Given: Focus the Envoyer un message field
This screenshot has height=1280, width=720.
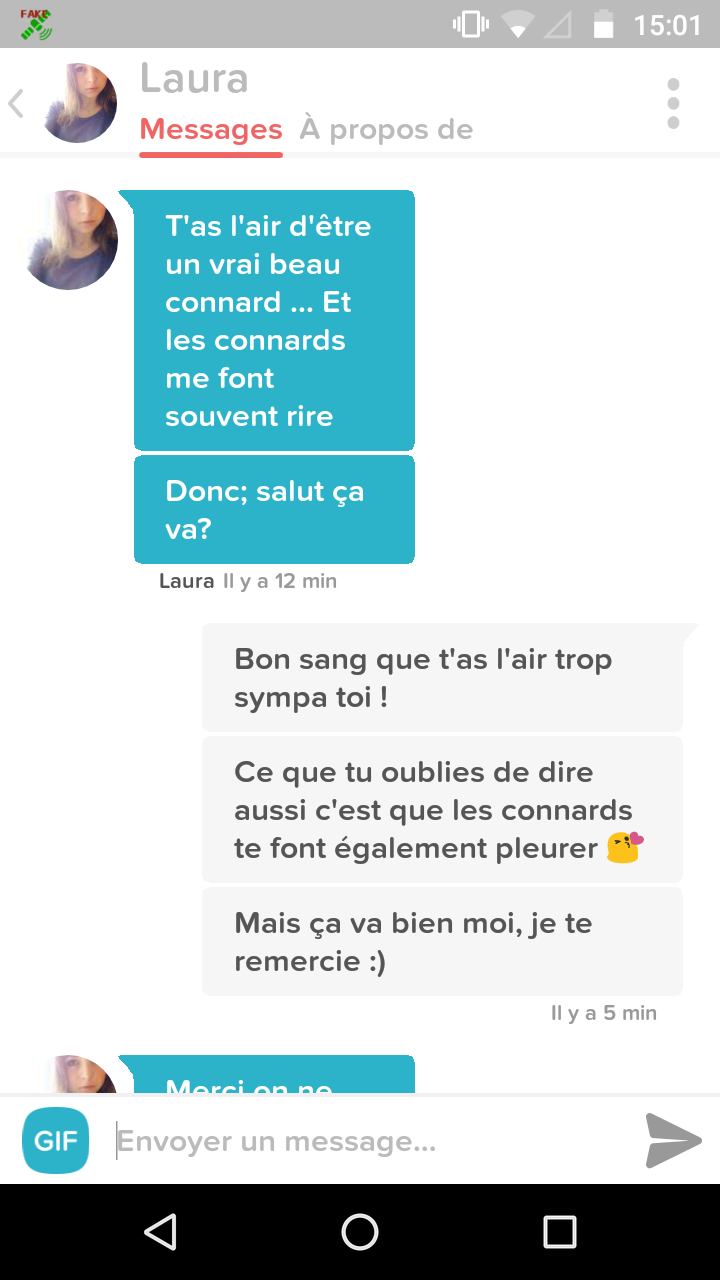Looking at the screenshot, I should pos(370,1141).
